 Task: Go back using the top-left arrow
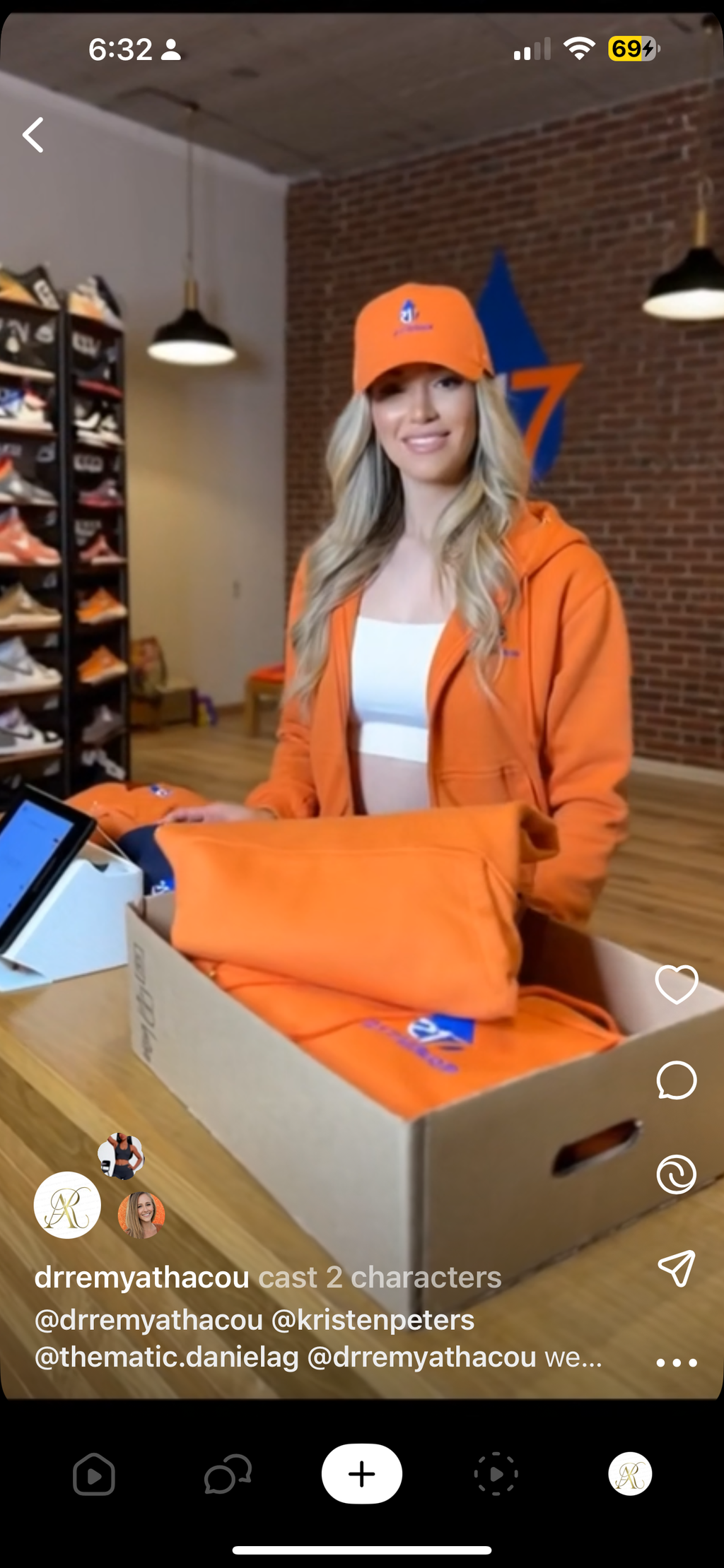(x=33, y=135)
